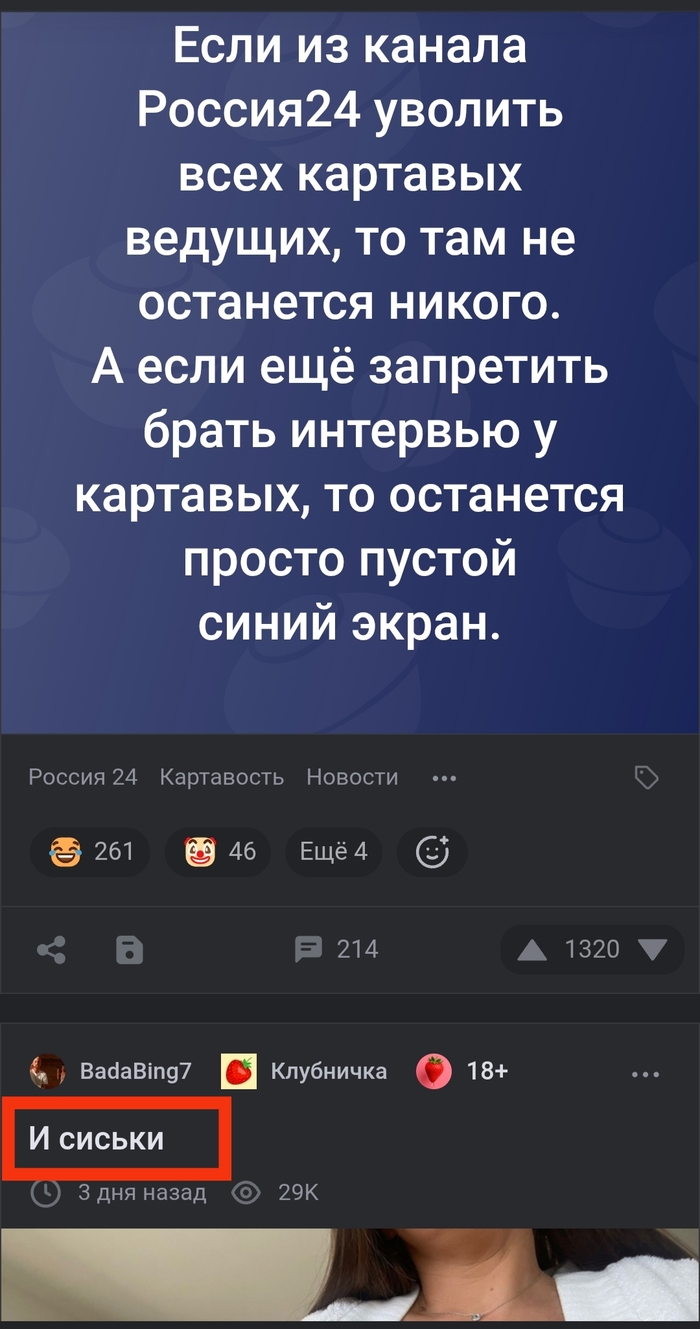Upvote the Россия24 post
The width and height of the screenshot is (700, 1329).
coord(532,949)
